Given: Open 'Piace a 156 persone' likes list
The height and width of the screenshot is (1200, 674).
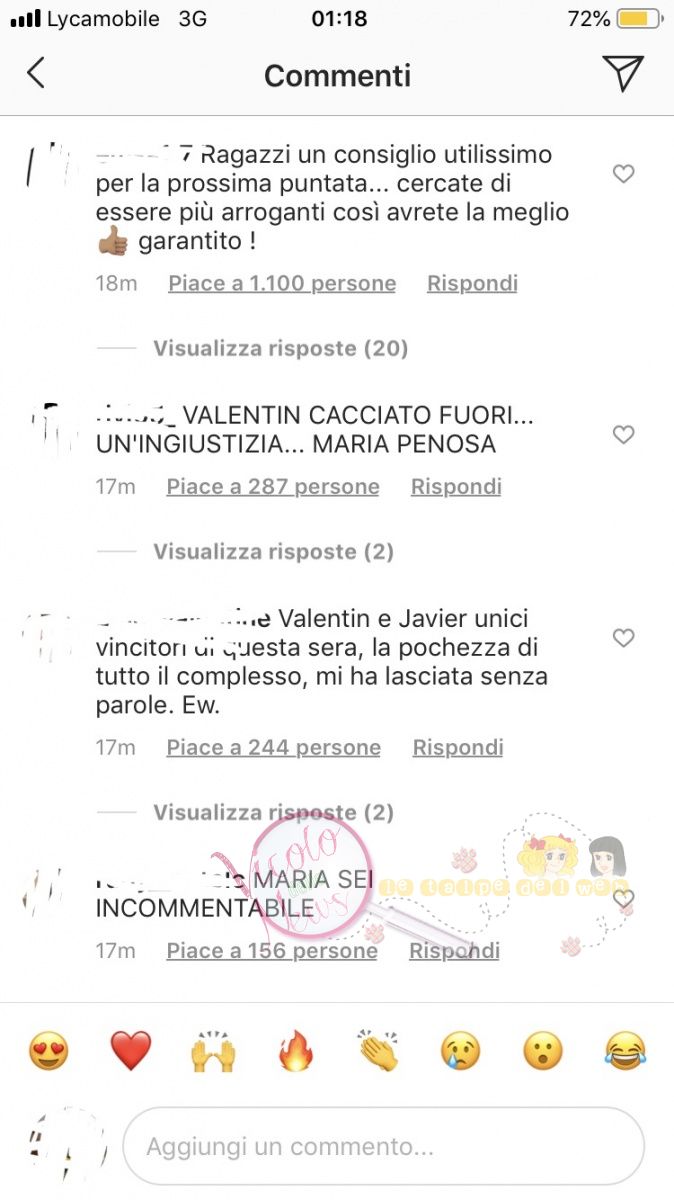Looking at the screenshot, I should (272, 951).
